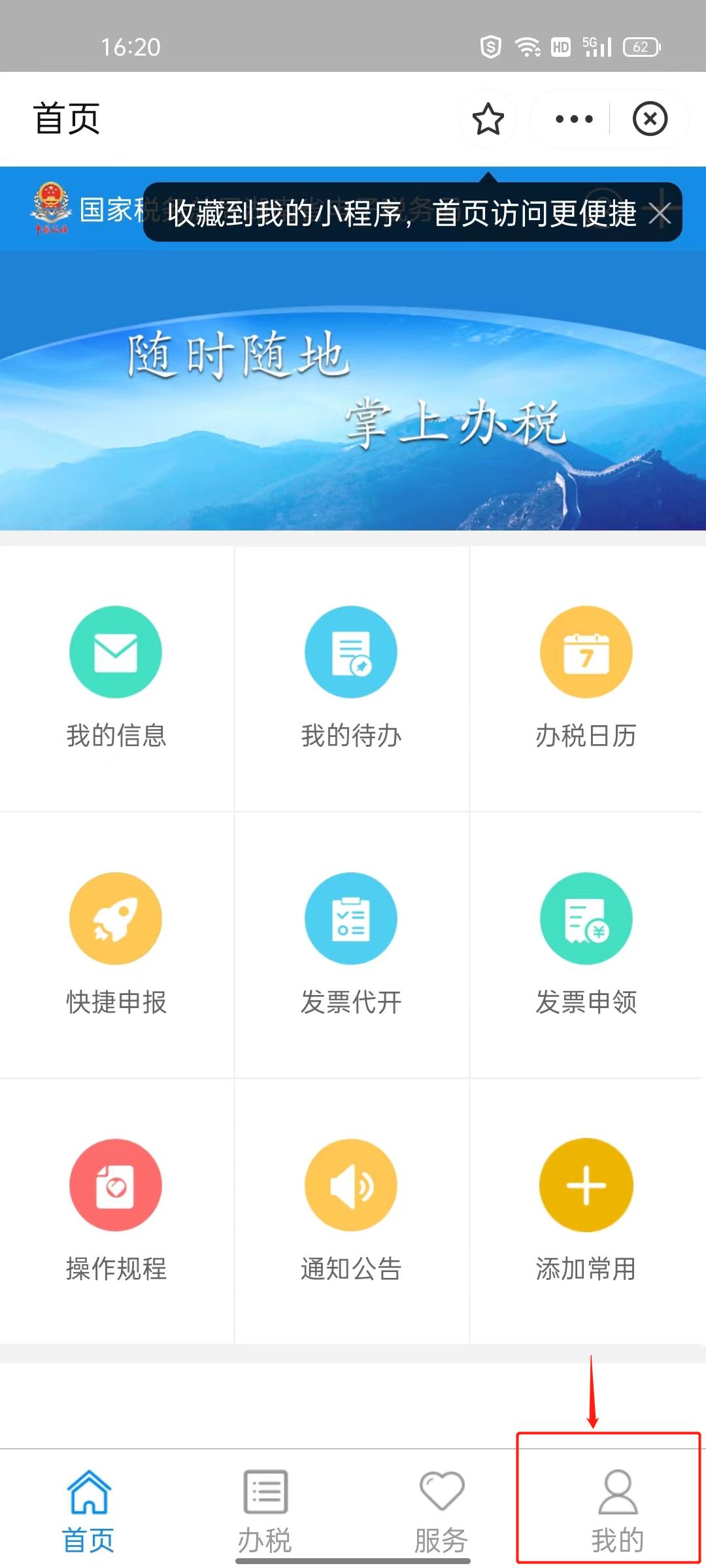
Task: Dismiss the collection tip bubble
Action: click(660, 214)
